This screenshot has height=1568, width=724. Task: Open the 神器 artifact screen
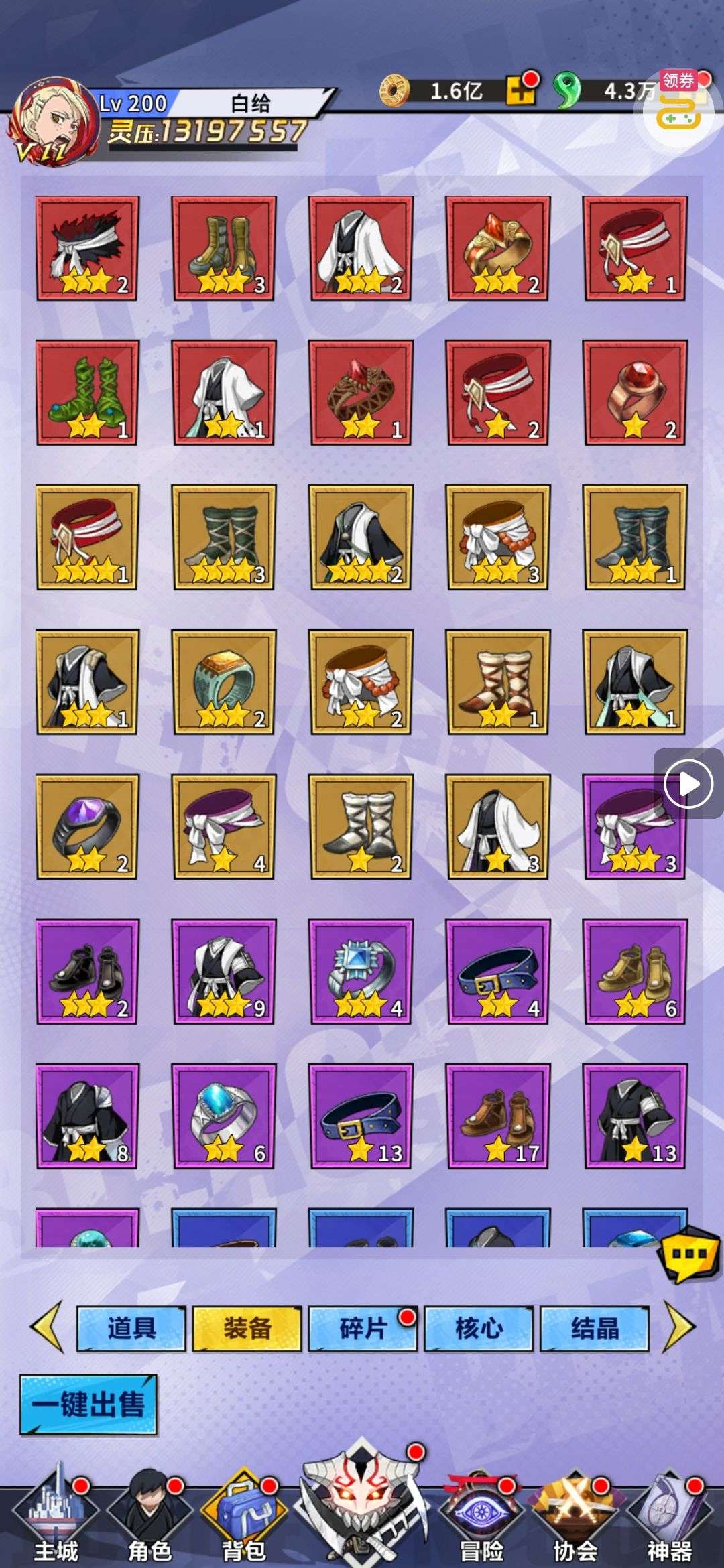pyautogui.click(x=669, y=1514)
